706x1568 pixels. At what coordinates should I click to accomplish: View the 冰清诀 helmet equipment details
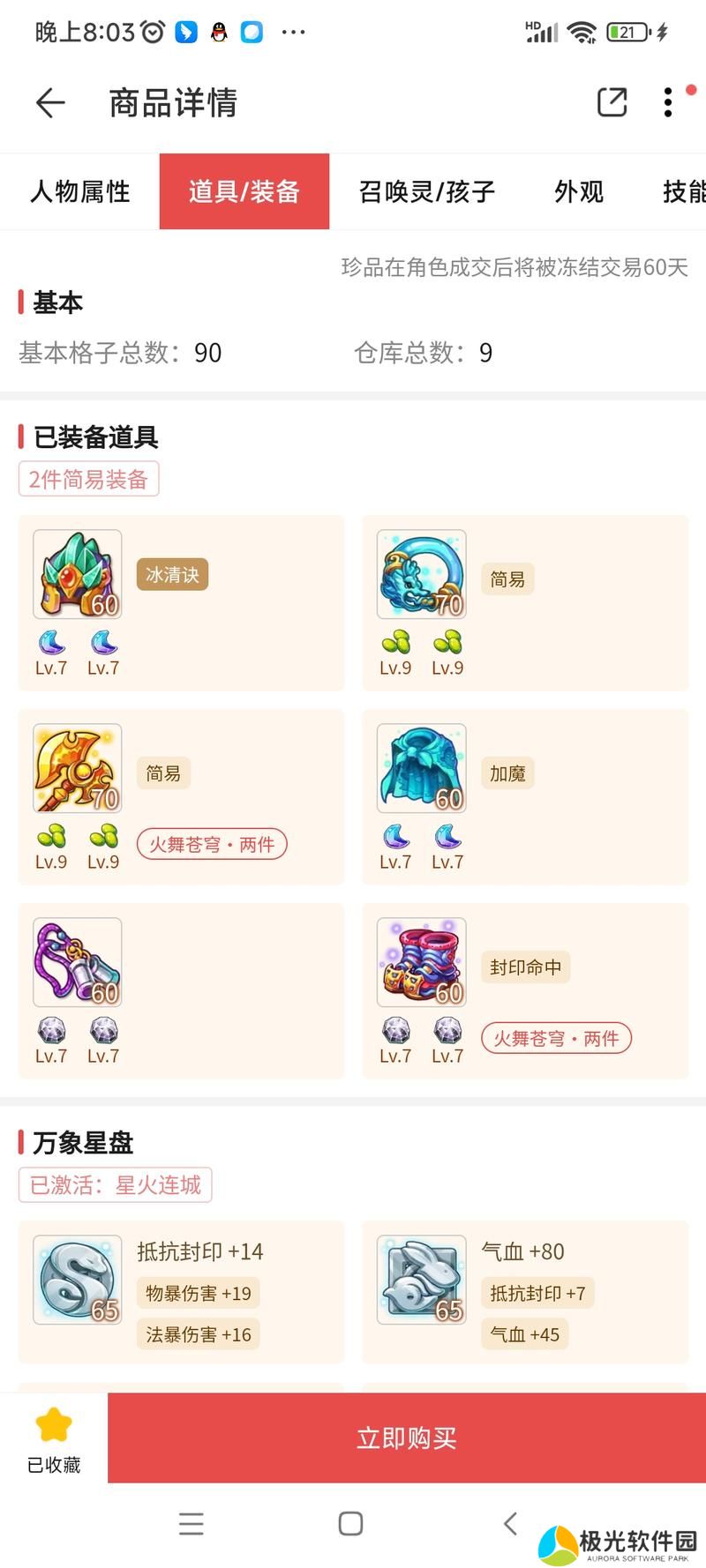tap(78, 574)
